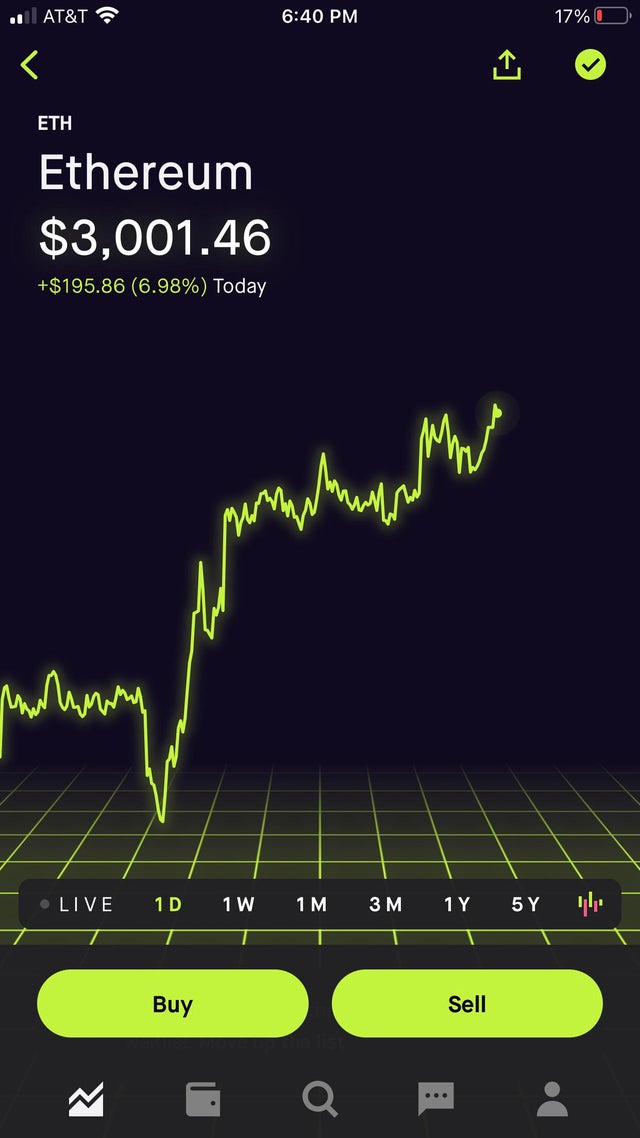Open the search tab
The width and height of the screenshot is (640, 1138).
click(x=320, y=1099)
